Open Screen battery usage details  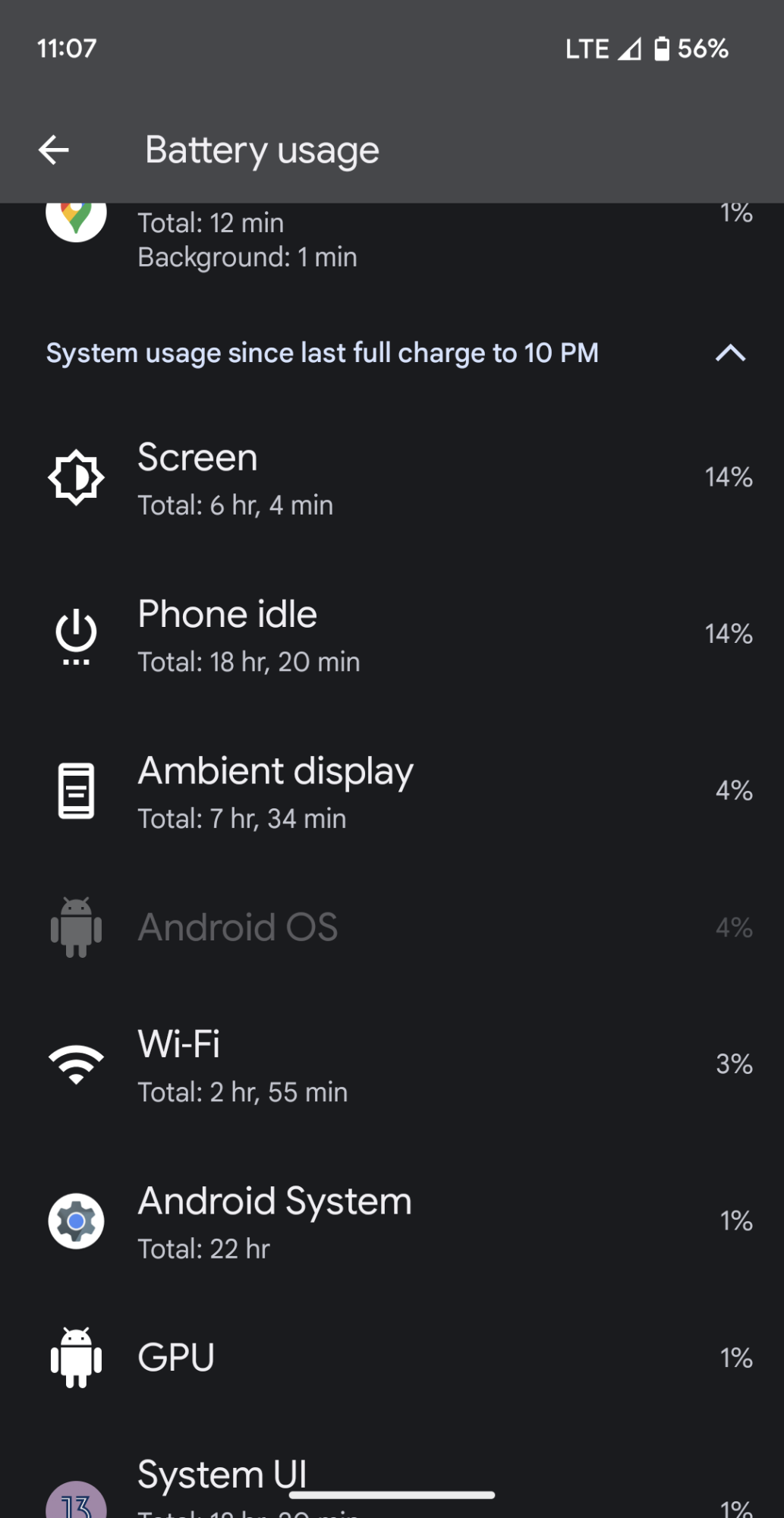(392, 477)
